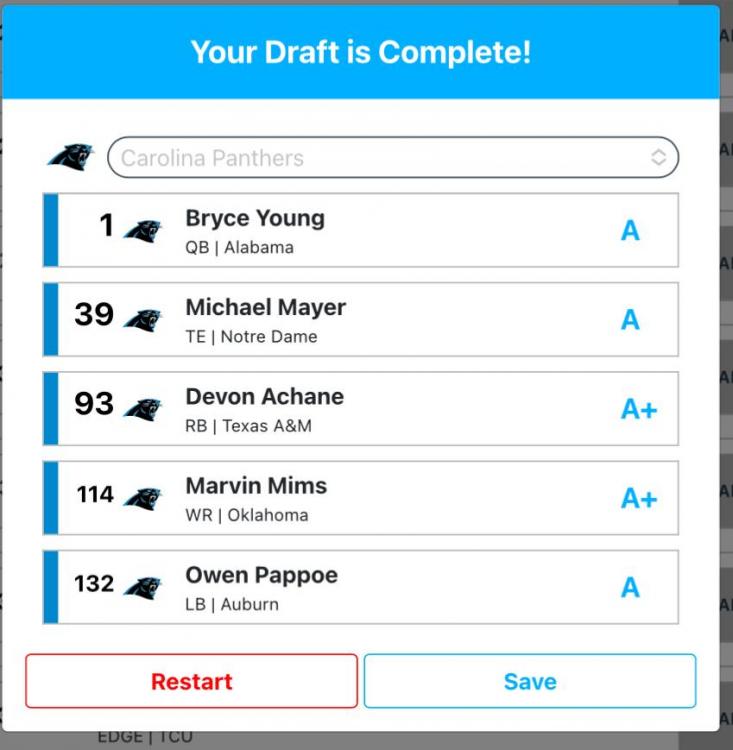Save the completed draft
This screenshot has width=733, height=750.
point(529,681)
